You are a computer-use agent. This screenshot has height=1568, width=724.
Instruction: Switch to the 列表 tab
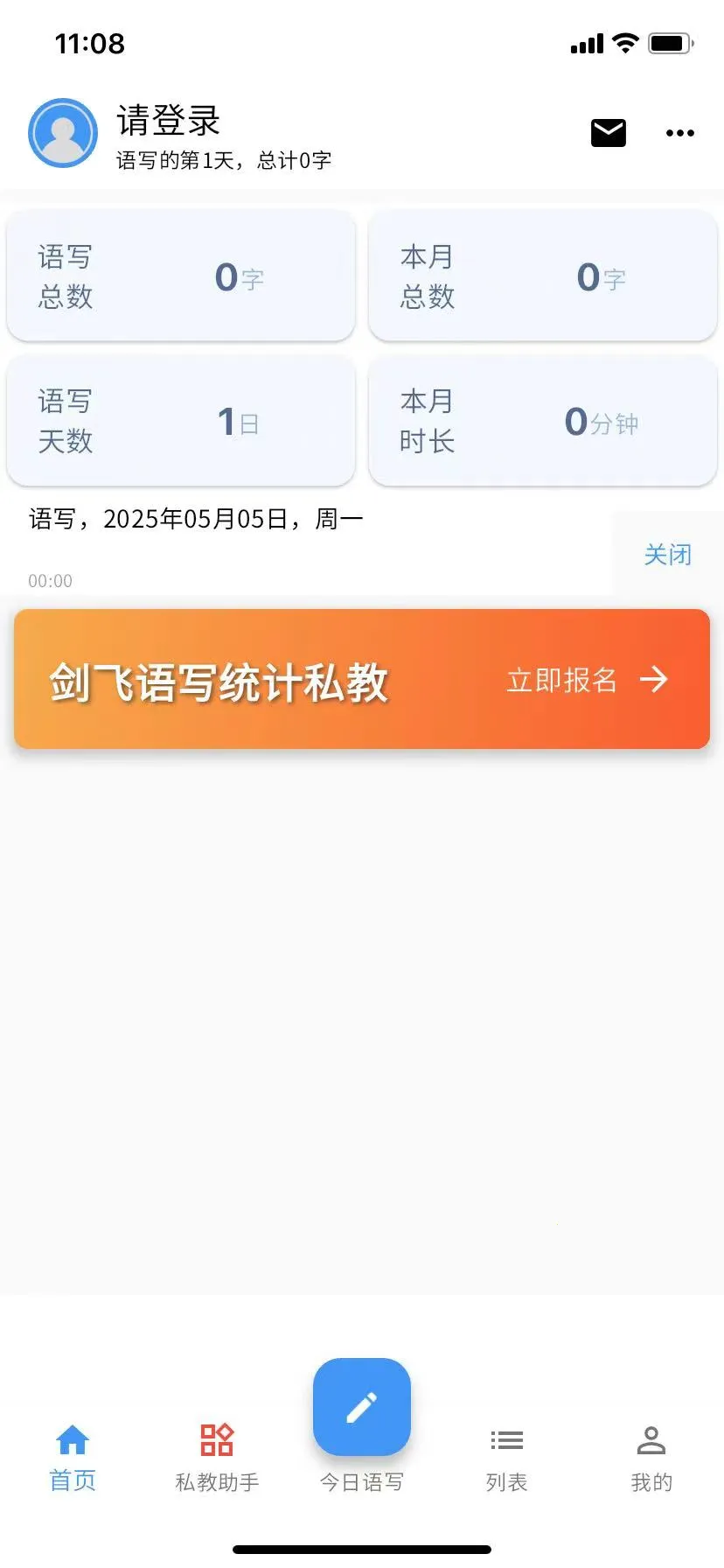point(506,1458)
